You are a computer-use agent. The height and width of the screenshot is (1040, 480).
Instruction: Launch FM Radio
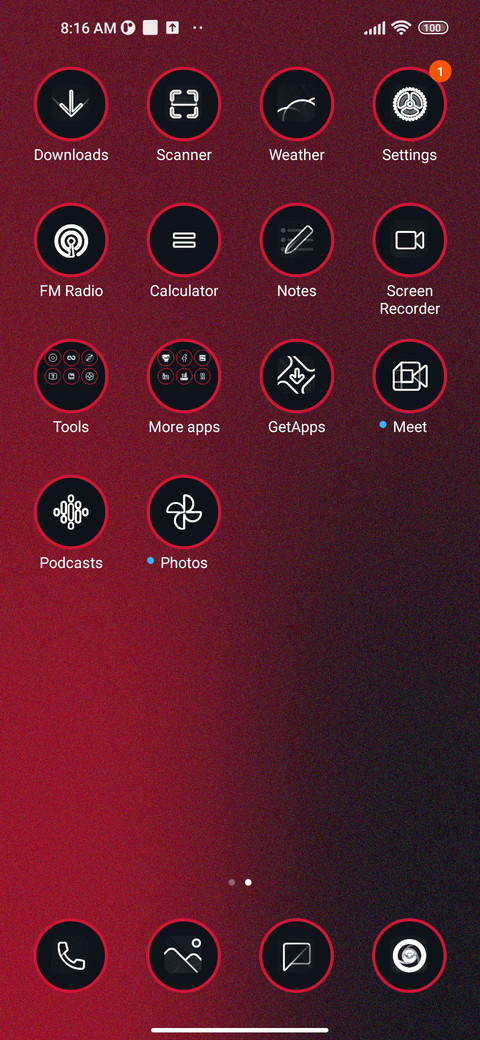click(x=71, y=240)
